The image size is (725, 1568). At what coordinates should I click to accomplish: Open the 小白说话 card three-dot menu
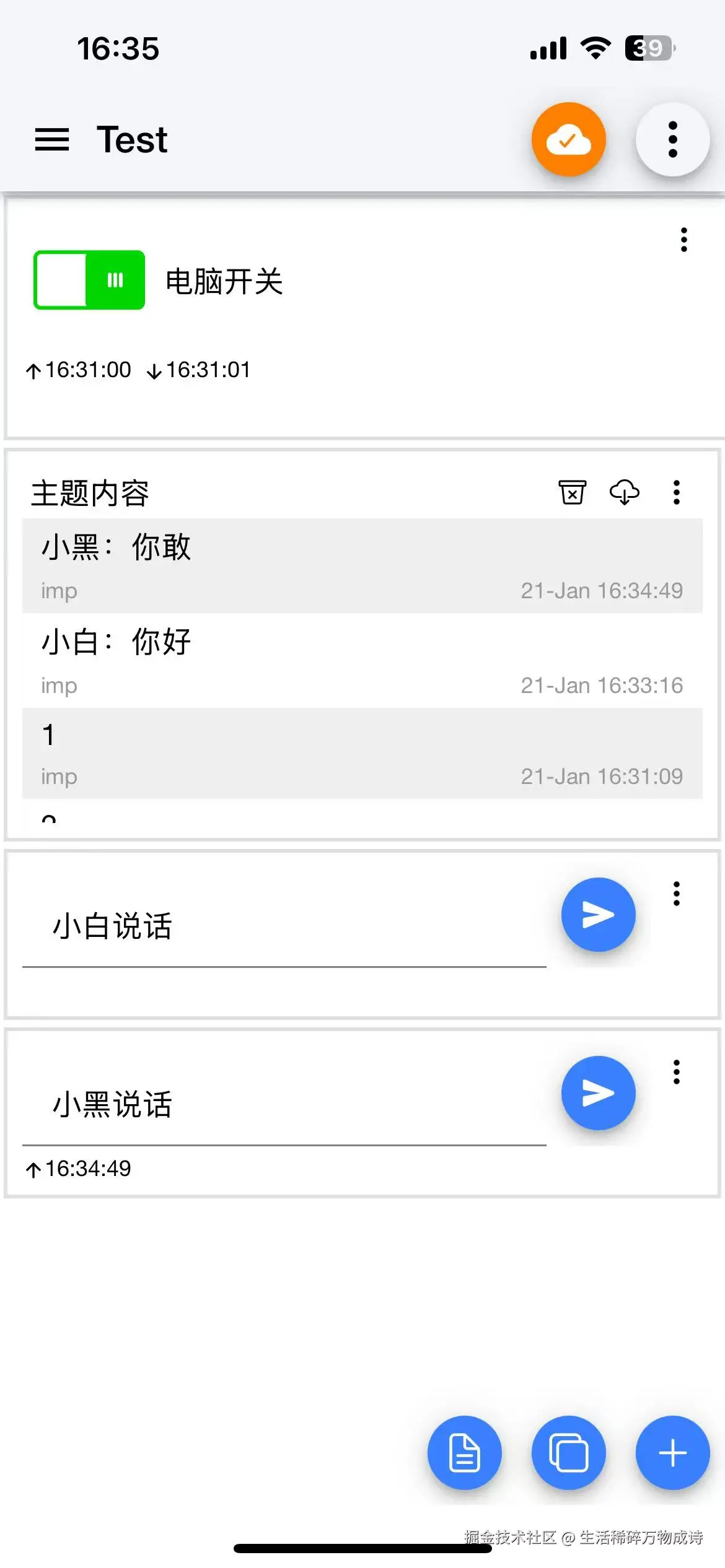tap(675, 894)
